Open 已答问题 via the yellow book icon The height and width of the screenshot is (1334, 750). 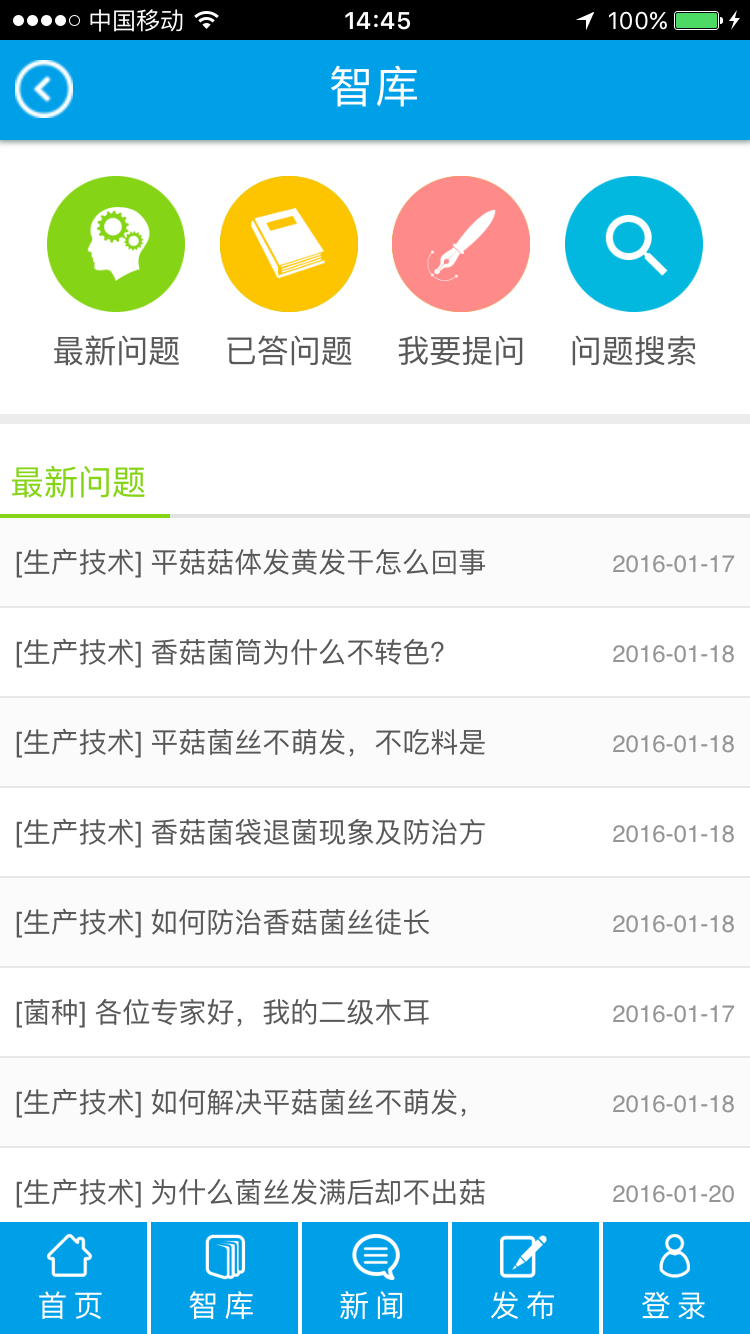pyautogui.click(x=288, y=243)
